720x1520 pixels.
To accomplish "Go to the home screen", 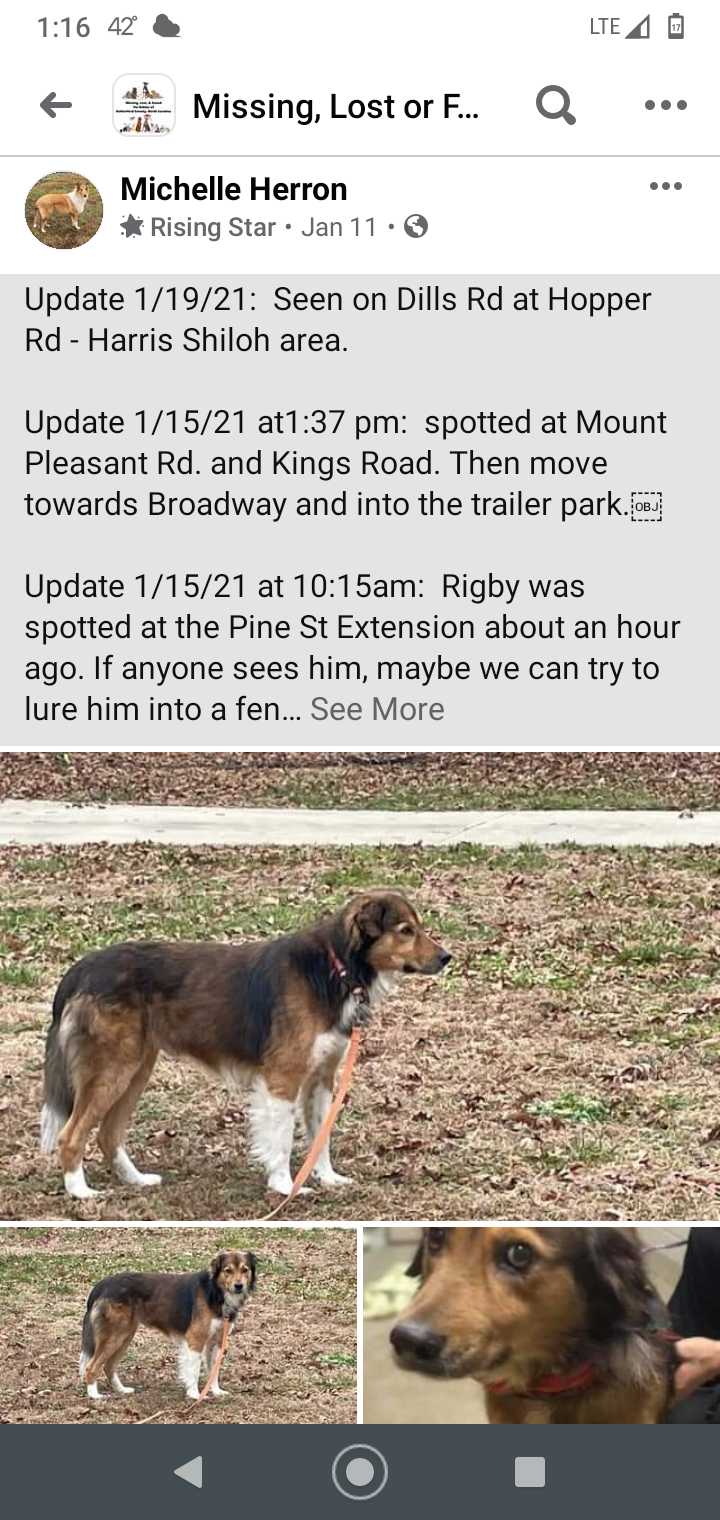I will tap(360, 1472).
